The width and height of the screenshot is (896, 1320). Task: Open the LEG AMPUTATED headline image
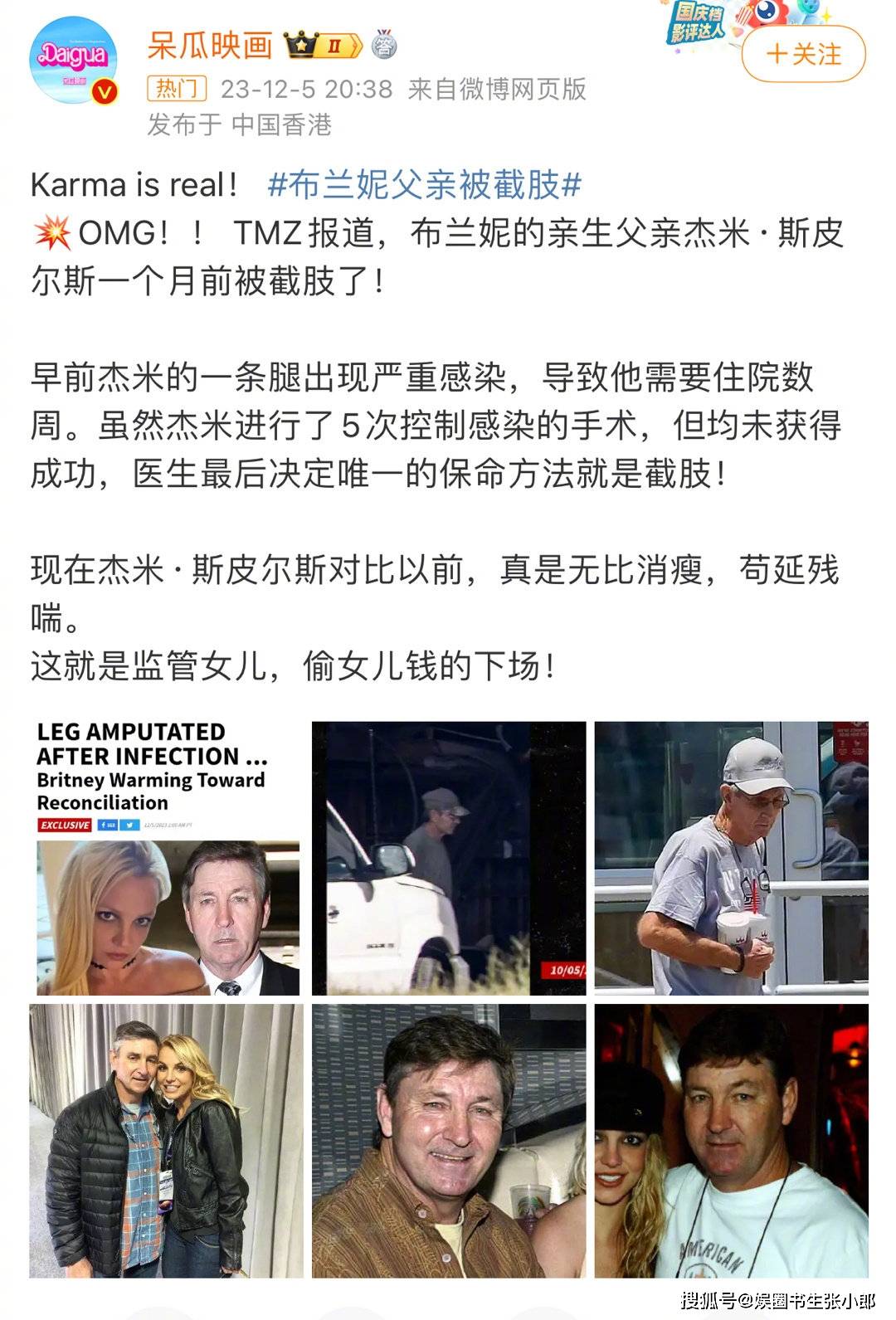click(x=168, y=858)
